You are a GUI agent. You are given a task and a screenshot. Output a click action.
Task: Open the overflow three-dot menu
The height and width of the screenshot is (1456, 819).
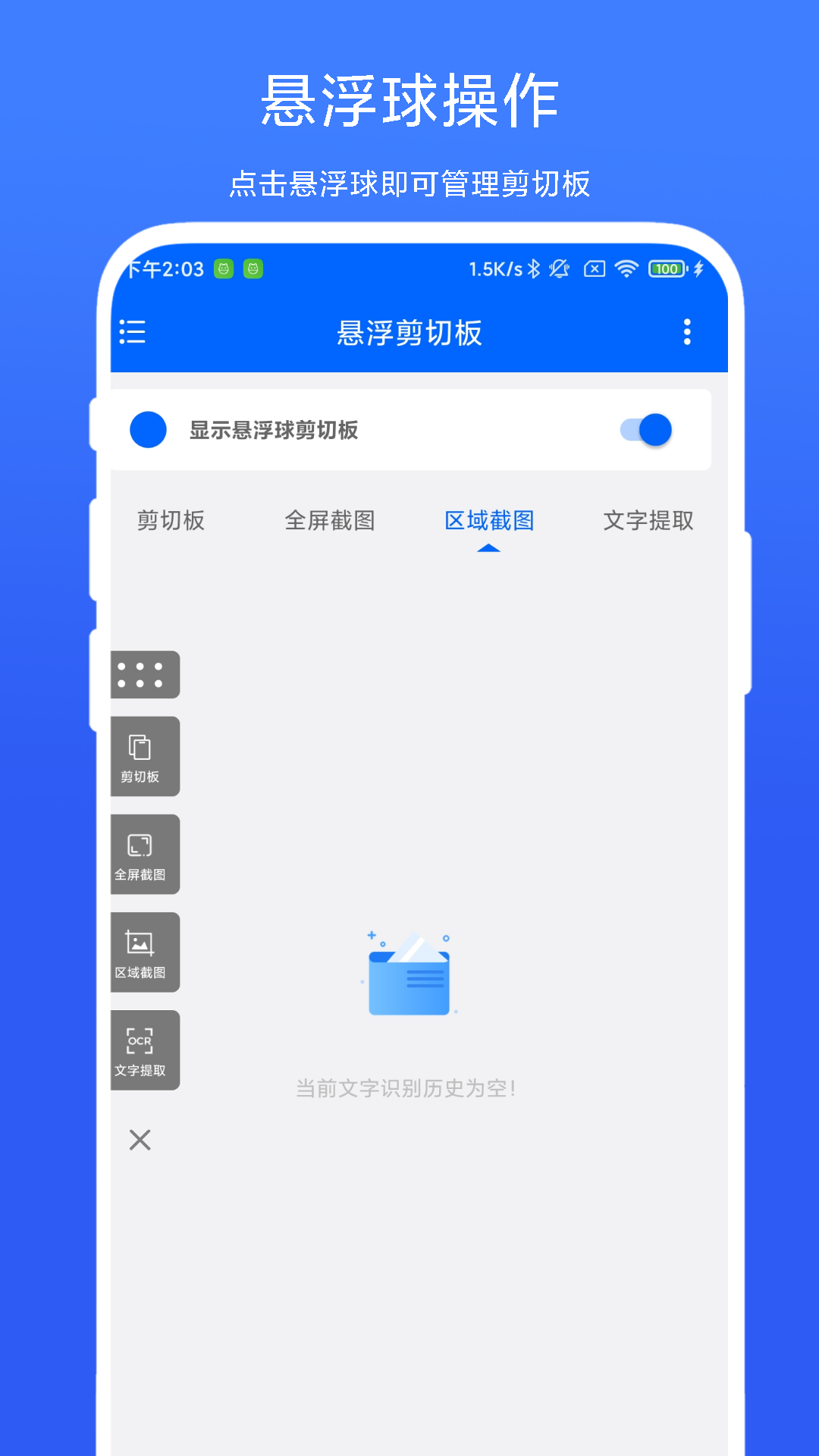[686, 333]
